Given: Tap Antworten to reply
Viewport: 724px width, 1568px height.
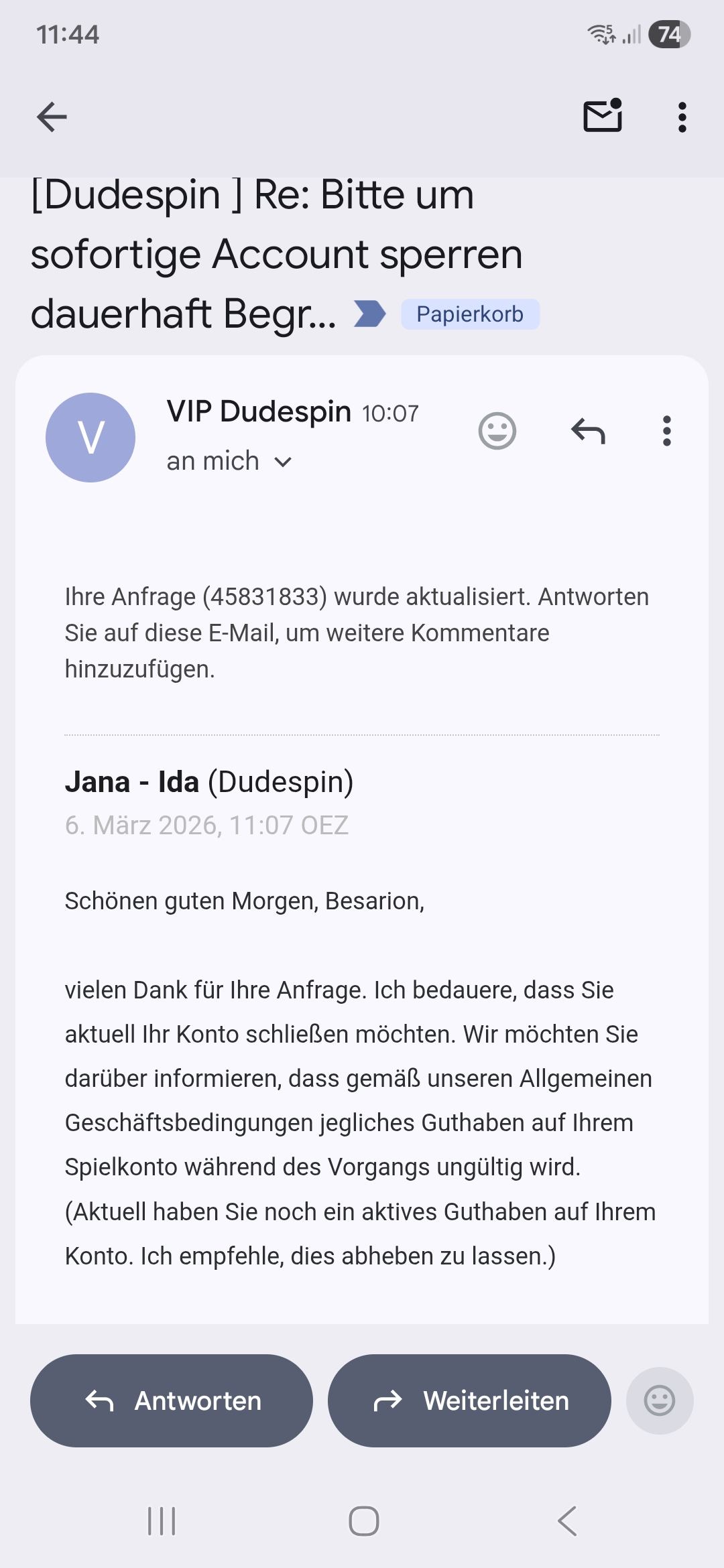Looking at the screenshot, I should tap(170, 1400).
